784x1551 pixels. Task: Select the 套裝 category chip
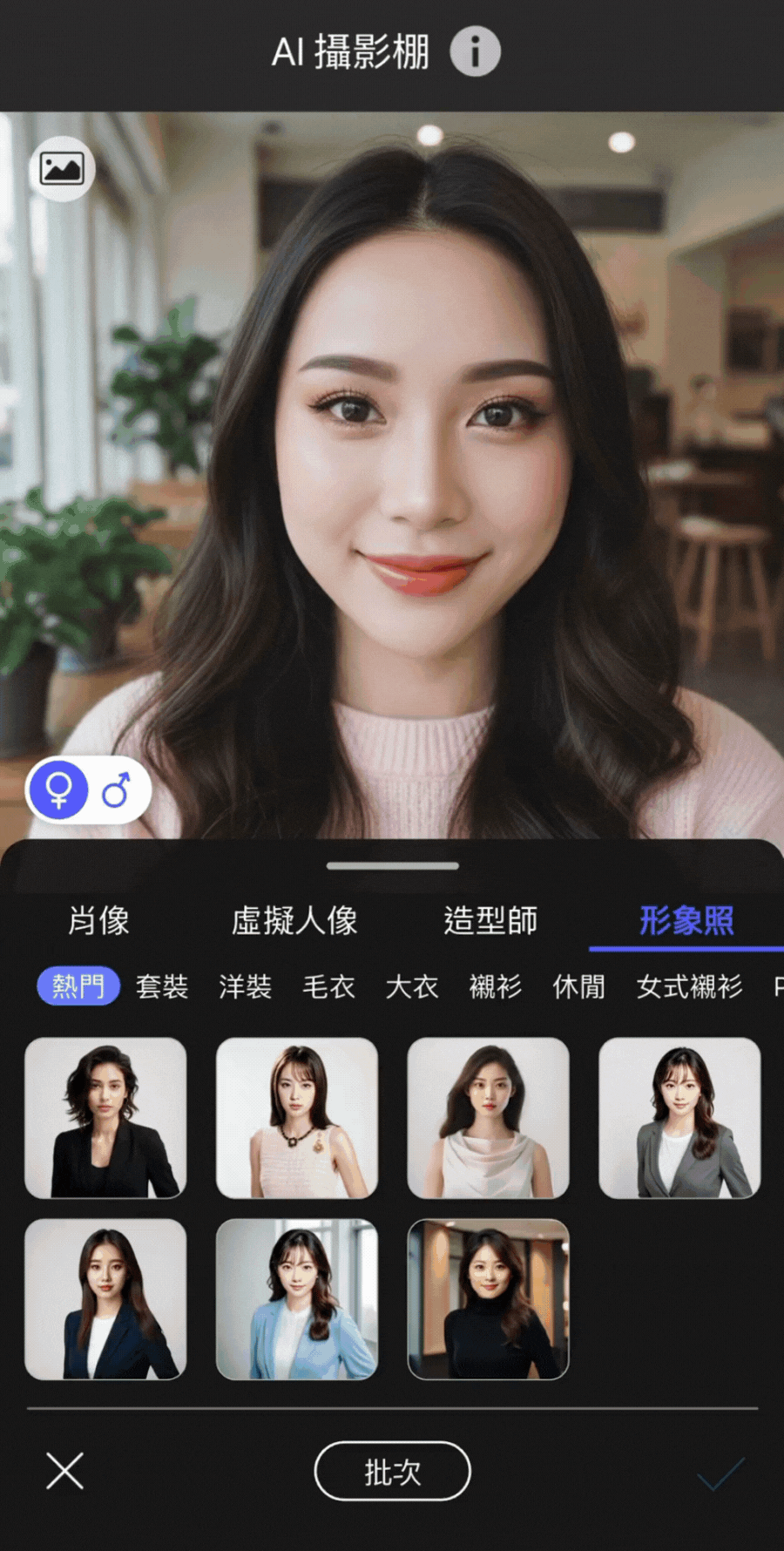(x=162, y=987)
